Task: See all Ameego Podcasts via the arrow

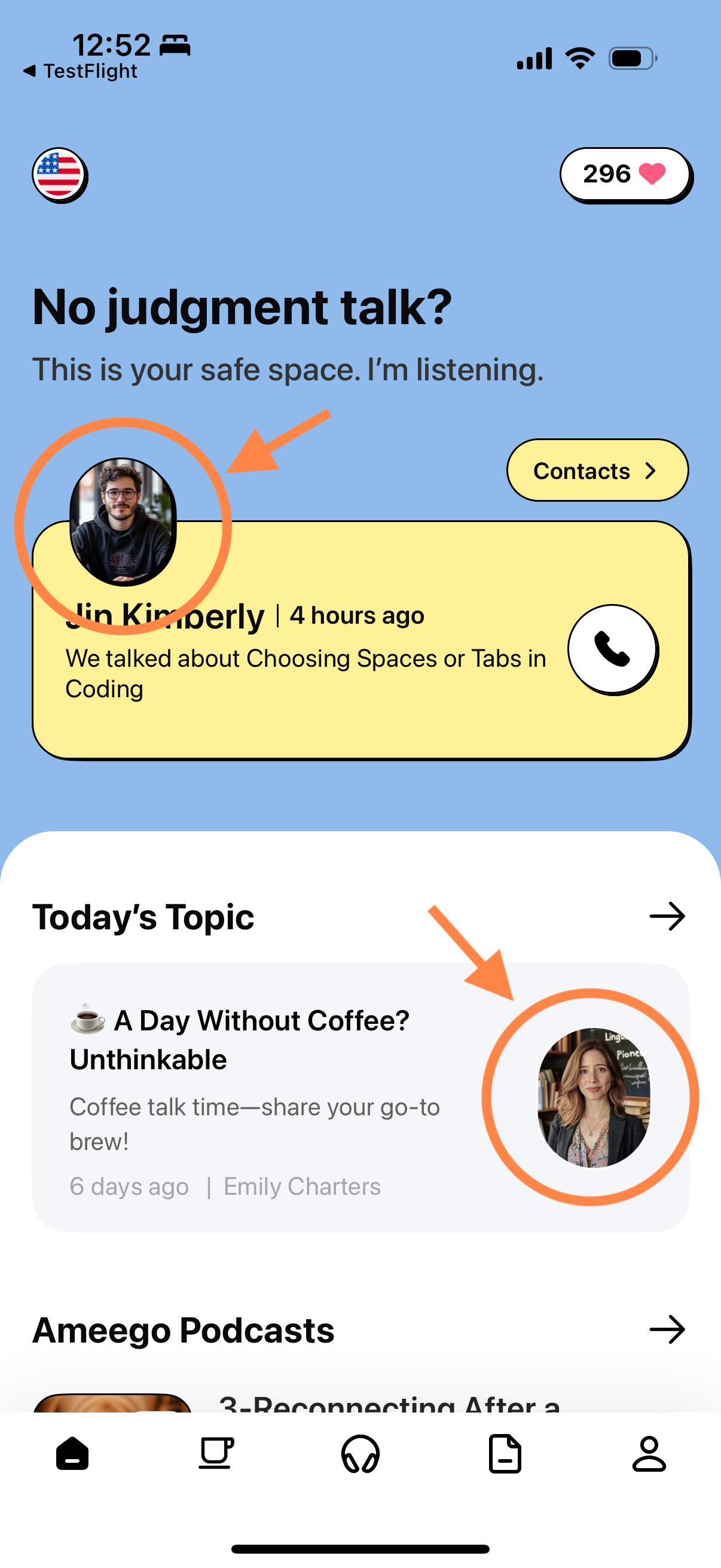Action: click(667, 1330)
